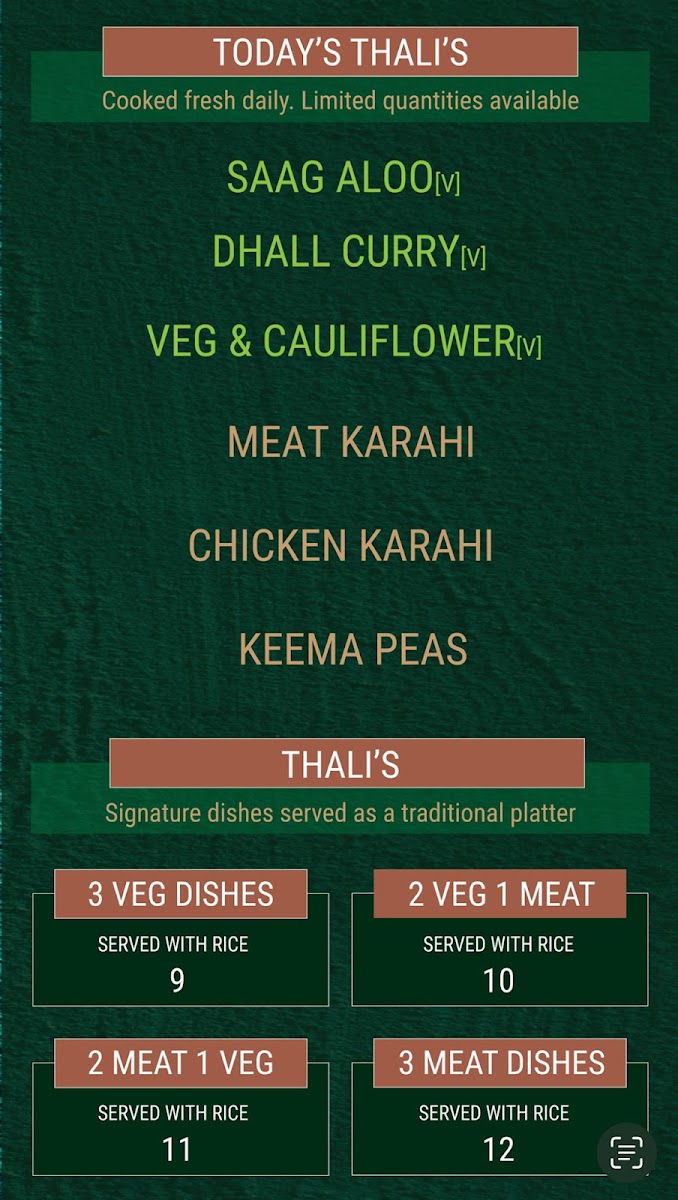The width and height of the screenshot is (678, 1200).
Task: Tap the text scan icon
Action: pos(627,1152)
